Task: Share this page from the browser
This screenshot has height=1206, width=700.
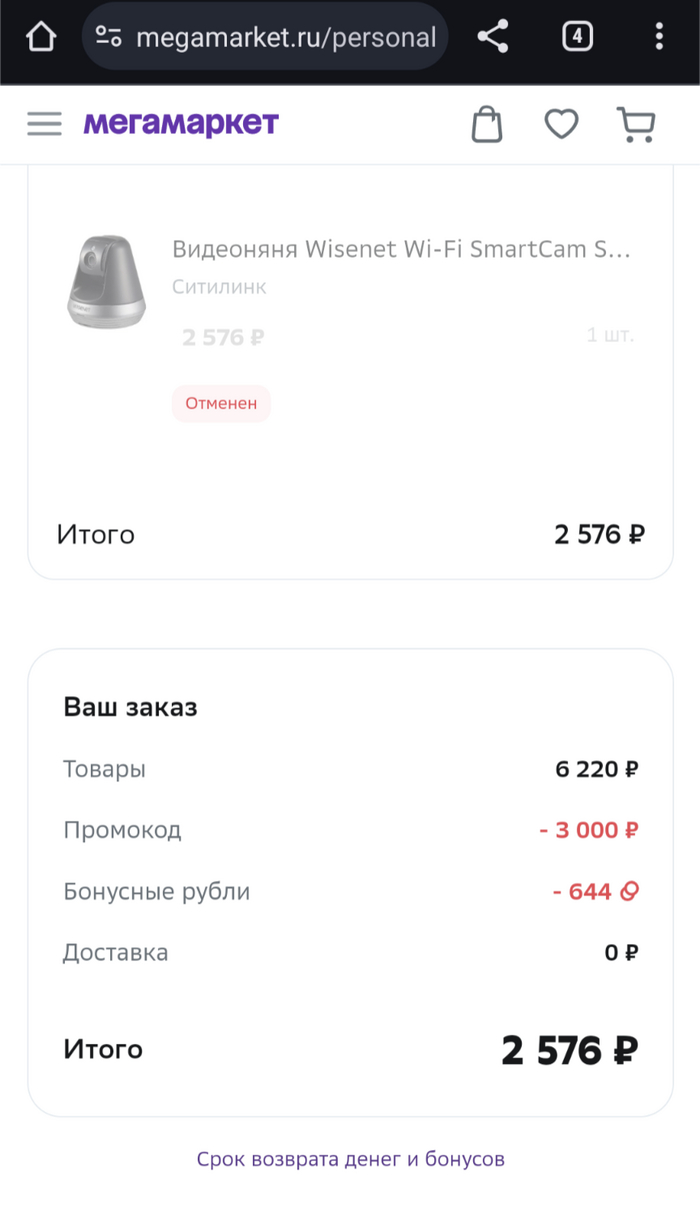Action: click(x=492, y=38)
